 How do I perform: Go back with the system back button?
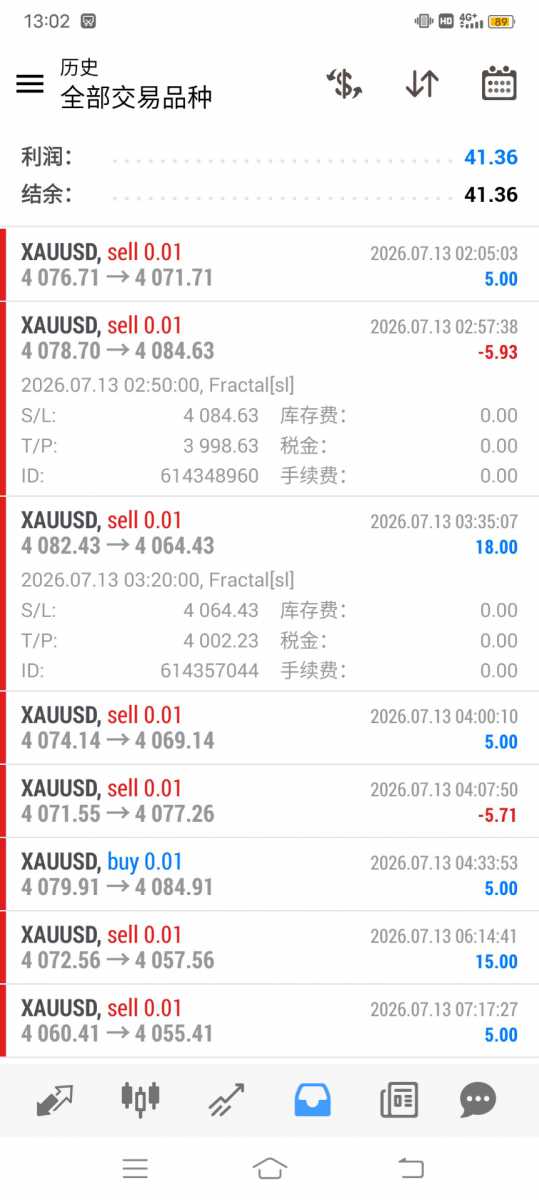(x=411, y=1168)
